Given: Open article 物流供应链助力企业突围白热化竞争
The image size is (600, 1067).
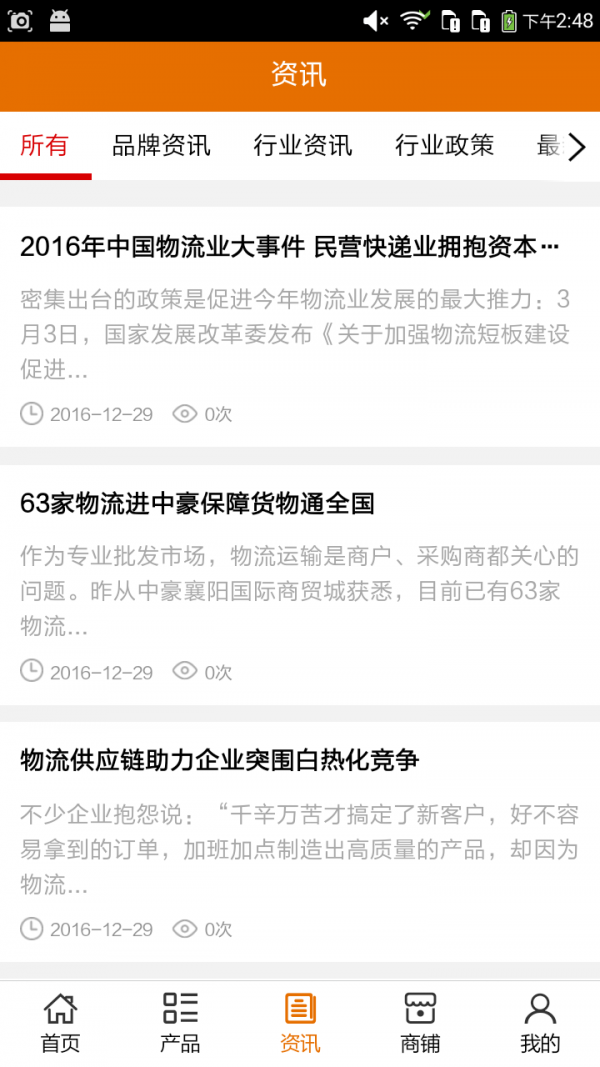Looking at the screenshot, I should tap(219, 760).
